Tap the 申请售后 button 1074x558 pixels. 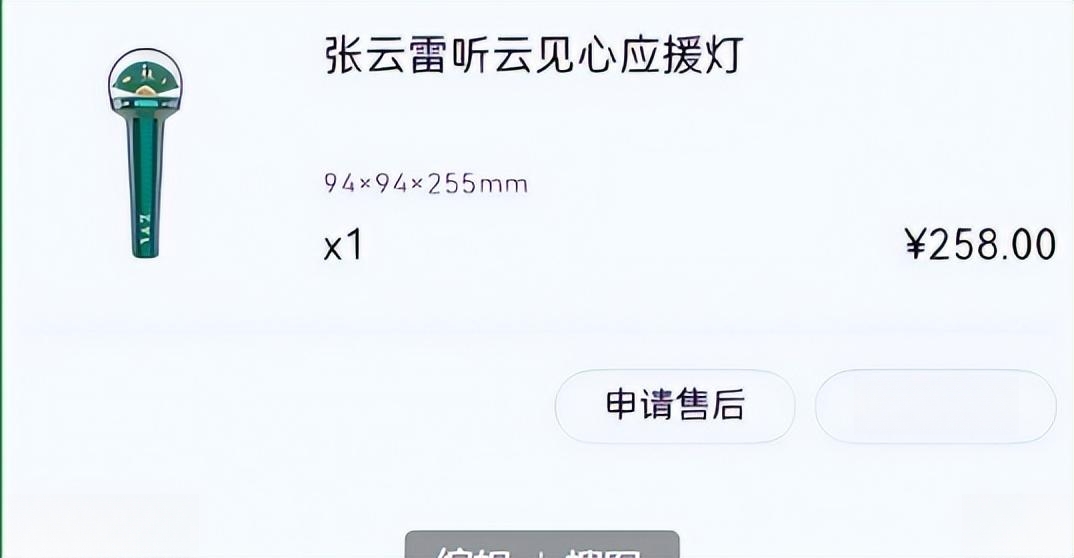point(675,406)
